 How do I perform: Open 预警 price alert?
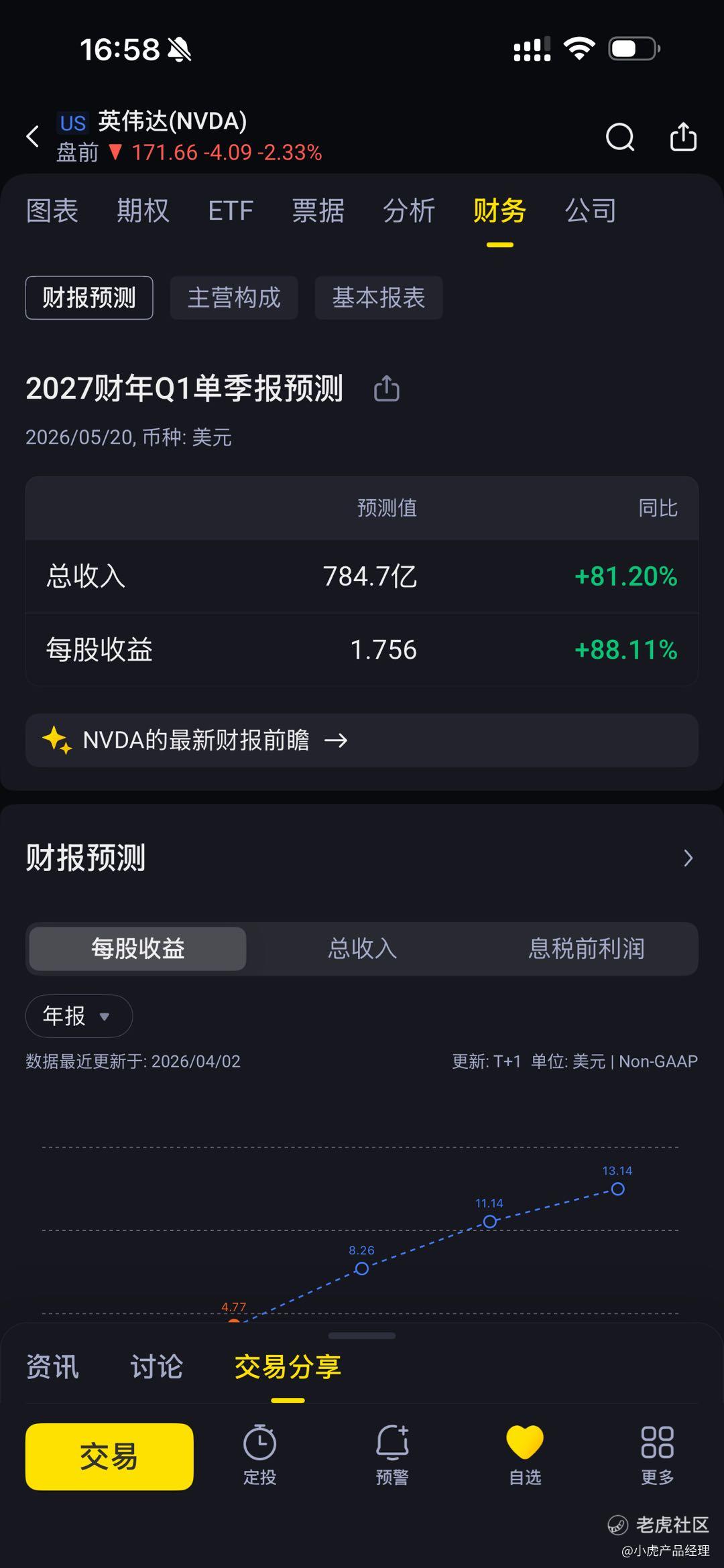tap(392, 1455)
